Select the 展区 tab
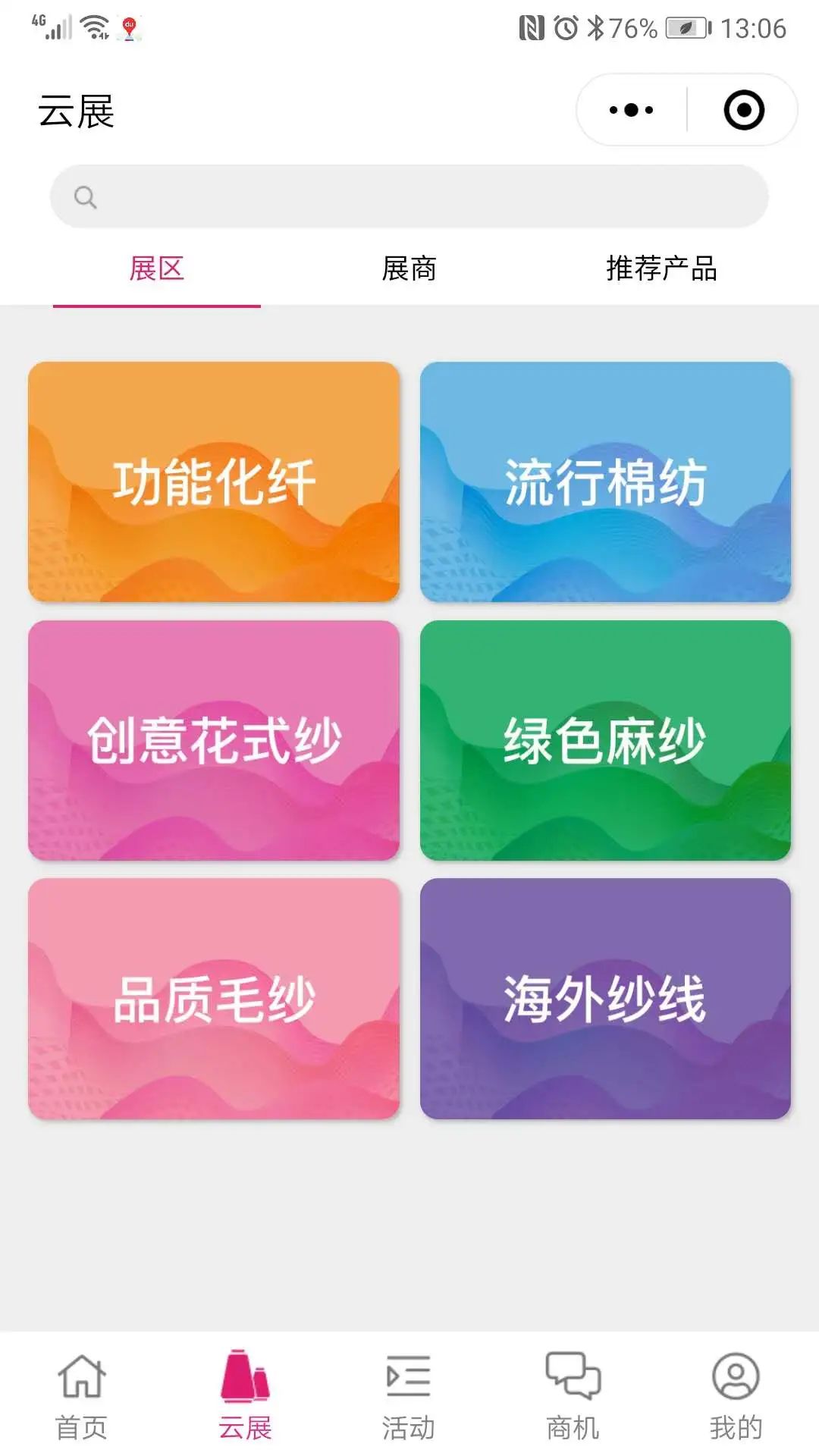 157,268
